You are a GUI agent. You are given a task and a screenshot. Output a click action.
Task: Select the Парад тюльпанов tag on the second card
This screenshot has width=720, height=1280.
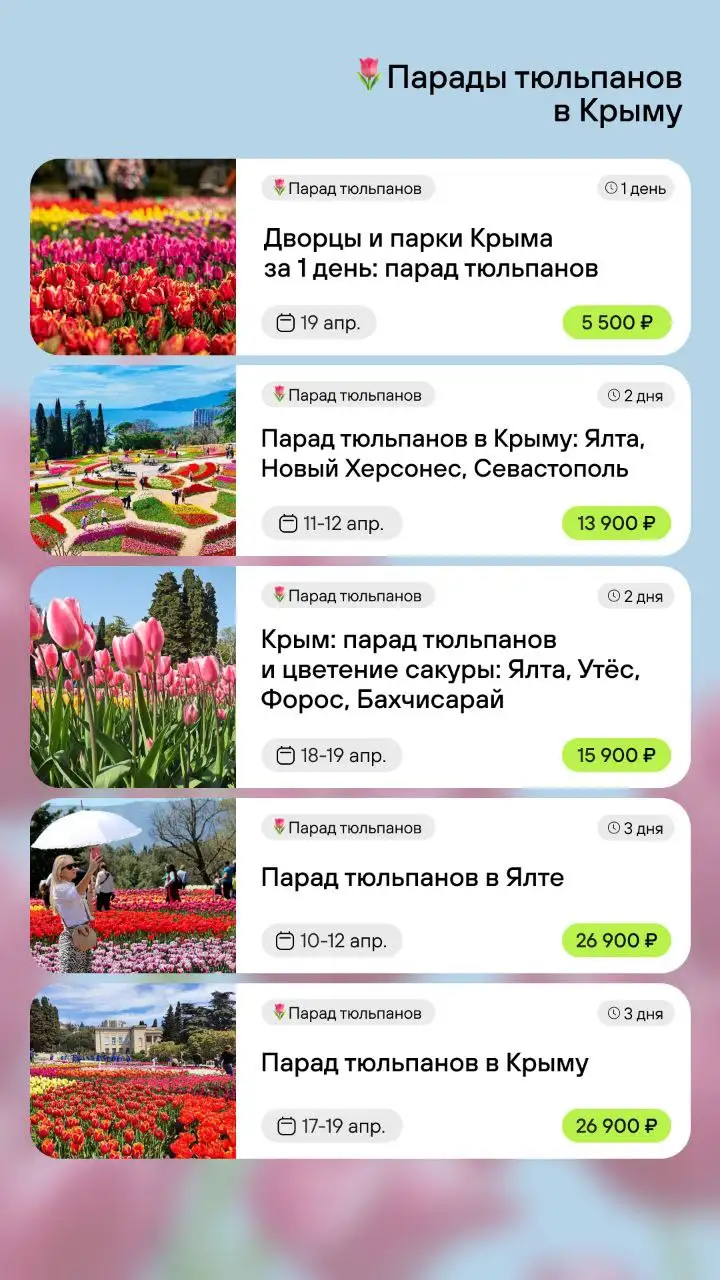coord(348,394)
